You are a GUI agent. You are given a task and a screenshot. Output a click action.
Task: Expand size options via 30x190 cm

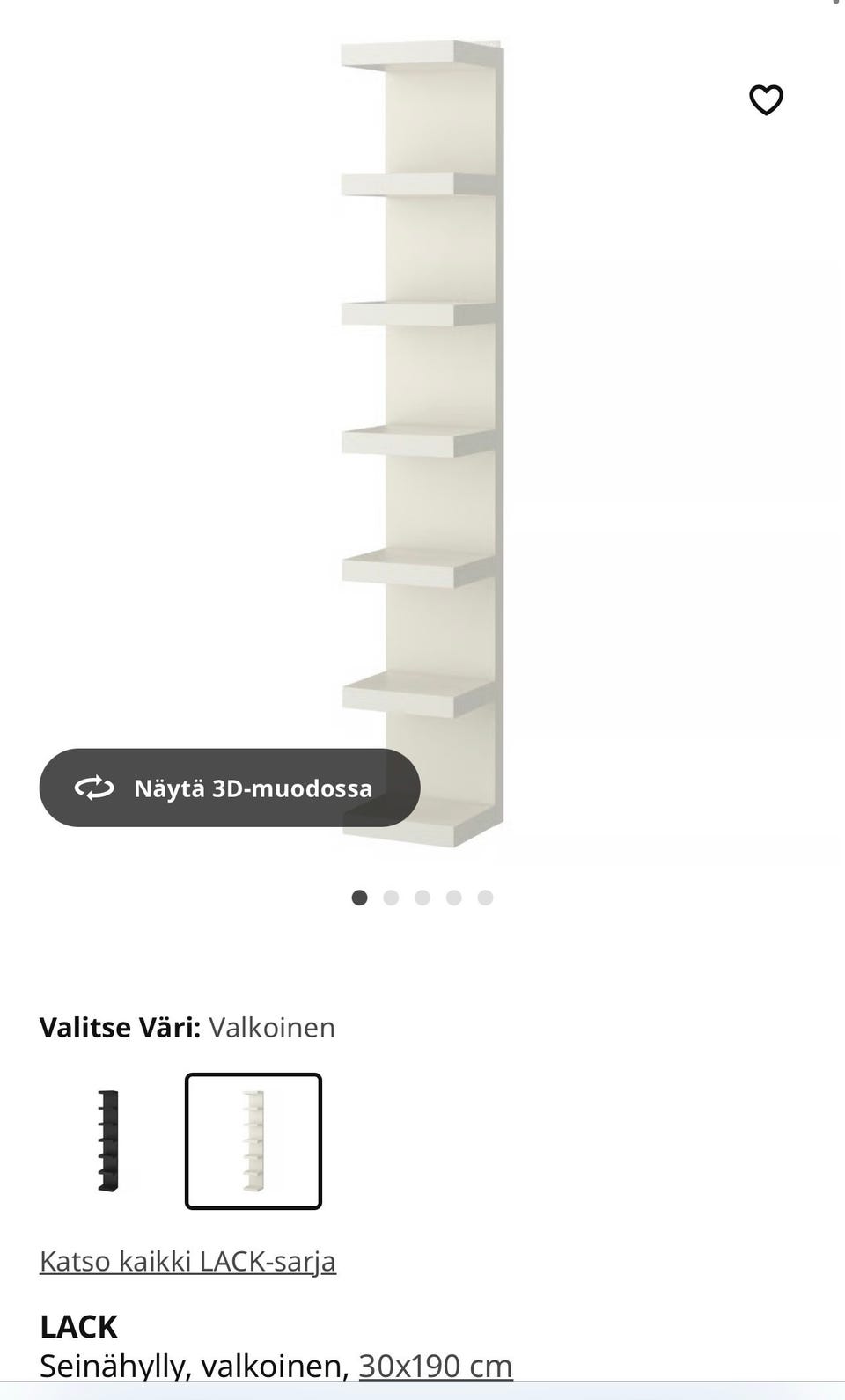(x=437, y=1366)
